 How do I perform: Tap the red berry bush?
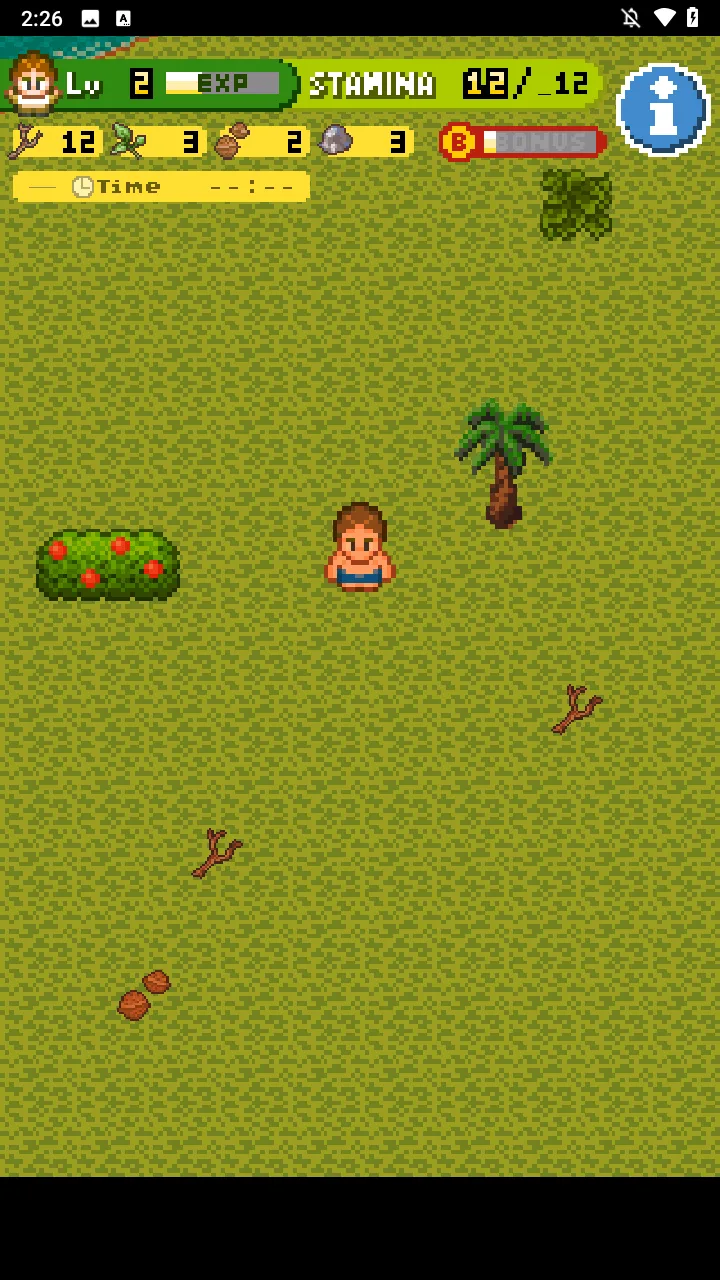click(108, 566)
